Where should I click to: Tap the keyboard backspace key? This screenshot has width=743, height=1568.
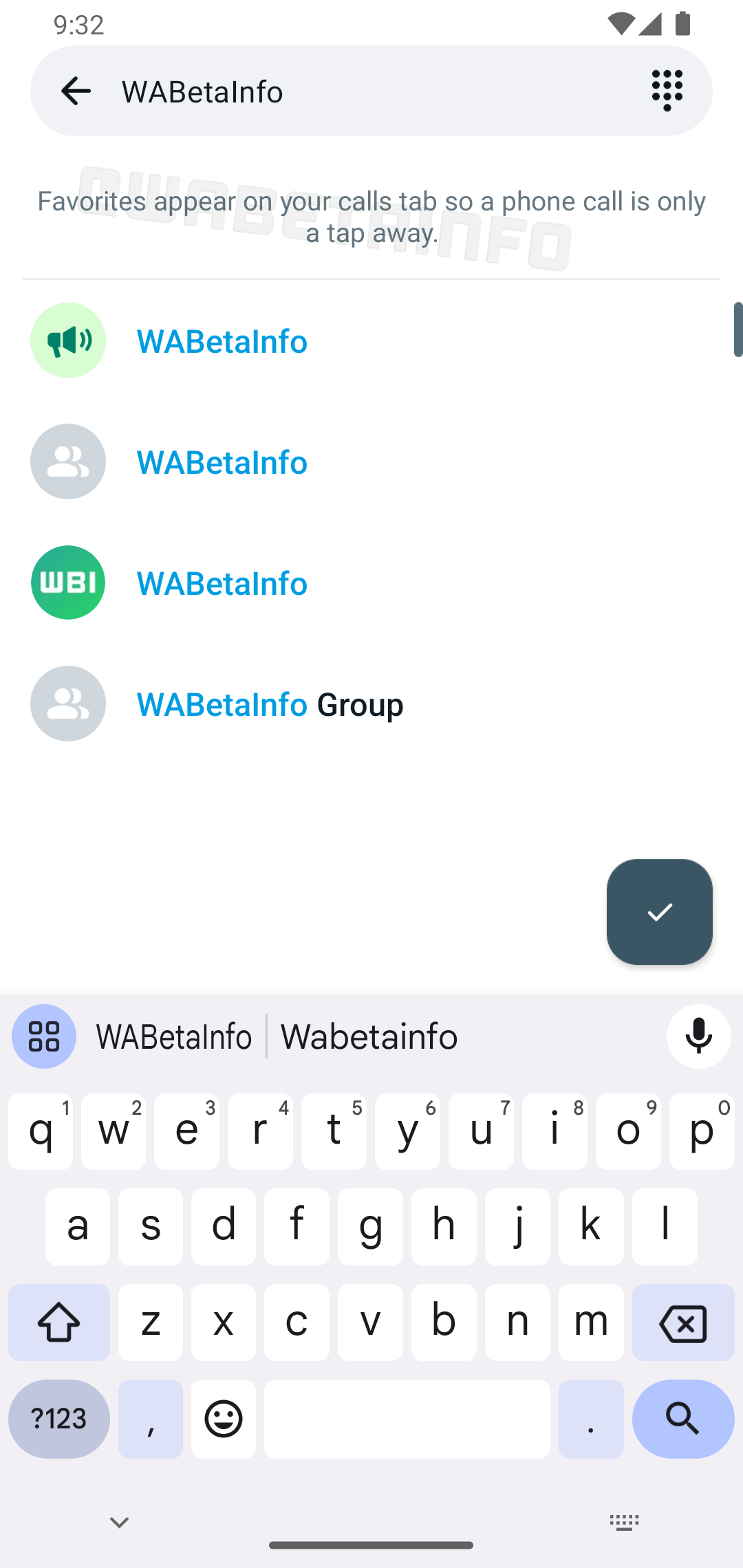click(x=683, y=1322)
